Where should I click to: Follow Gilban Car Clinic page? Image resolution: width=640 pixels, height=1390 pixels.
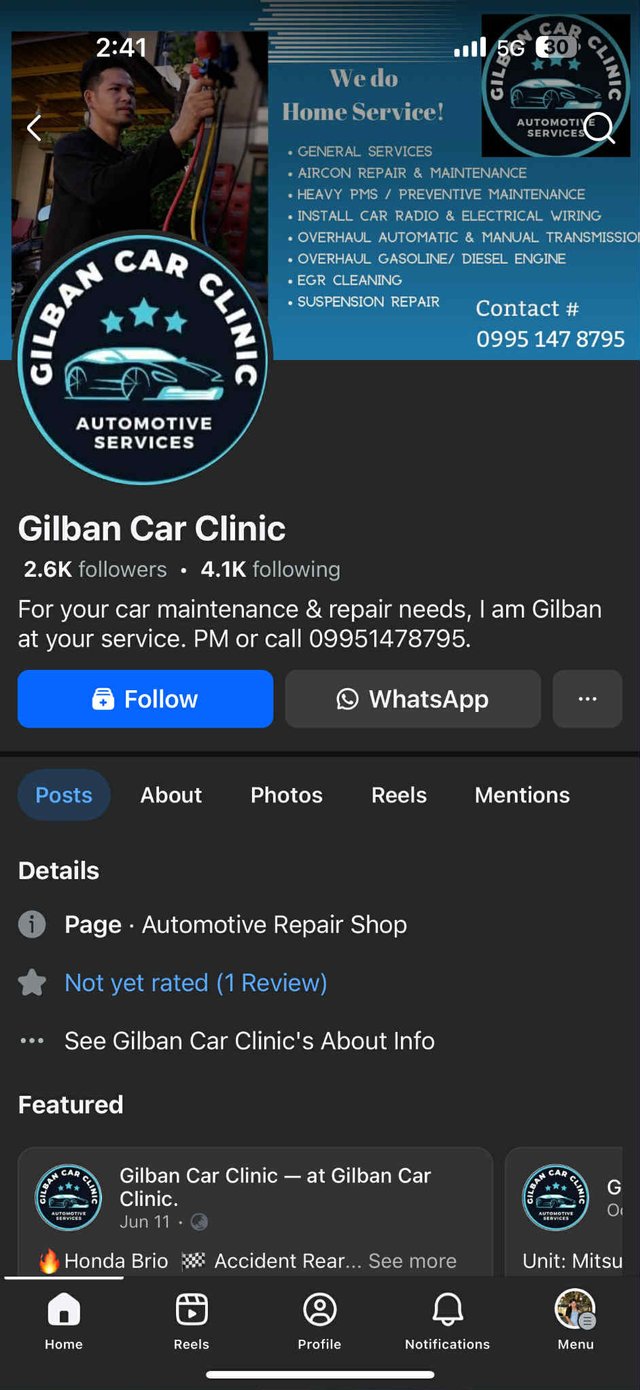tap(145, 699)
